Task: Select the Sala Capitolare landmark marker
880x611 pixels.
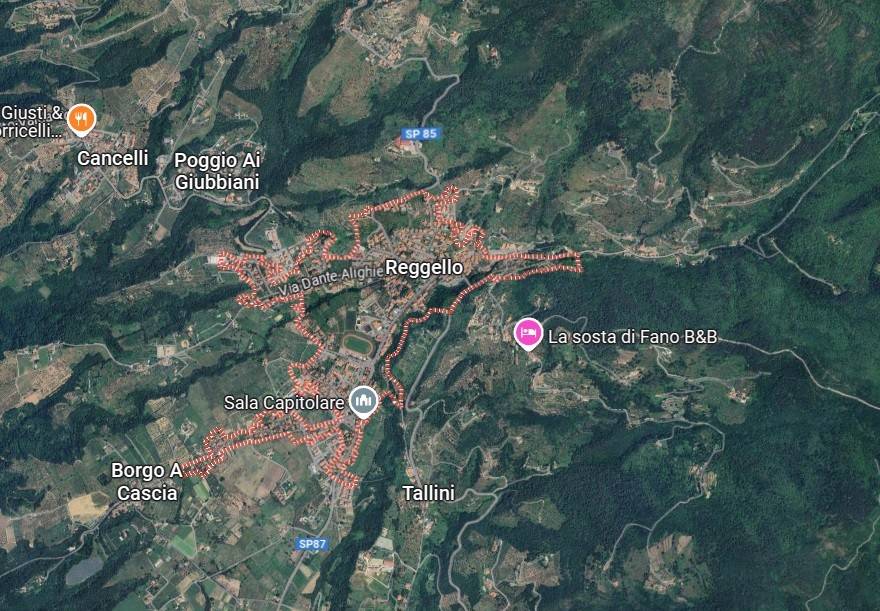Action: pos(363,401)
